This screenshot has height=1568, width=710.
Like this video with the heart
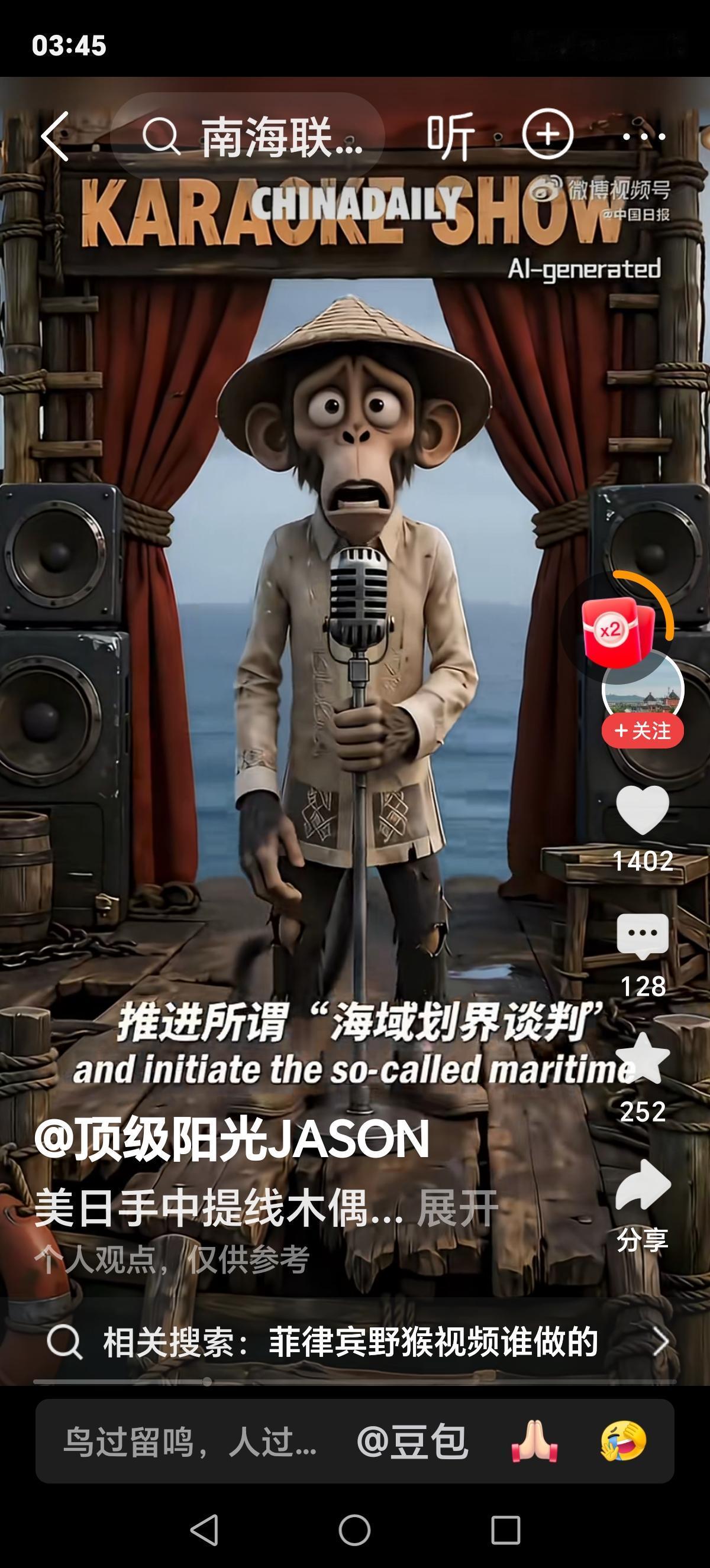(643, 810)
